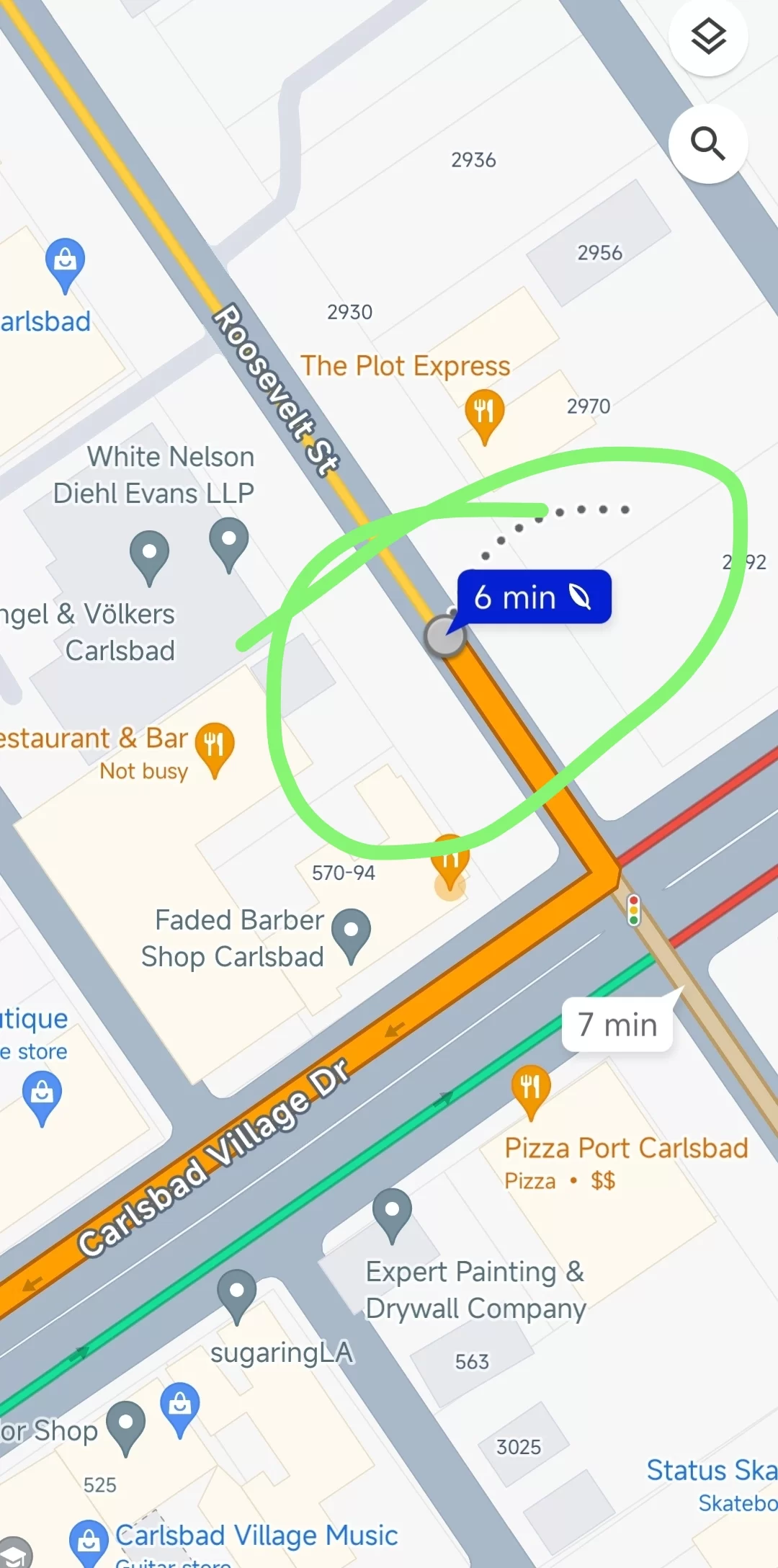Image resolution: width=778 pixels, height=1568 pixels.
Task: Tap the search magnifier button
Action: (x=708, y=143)
